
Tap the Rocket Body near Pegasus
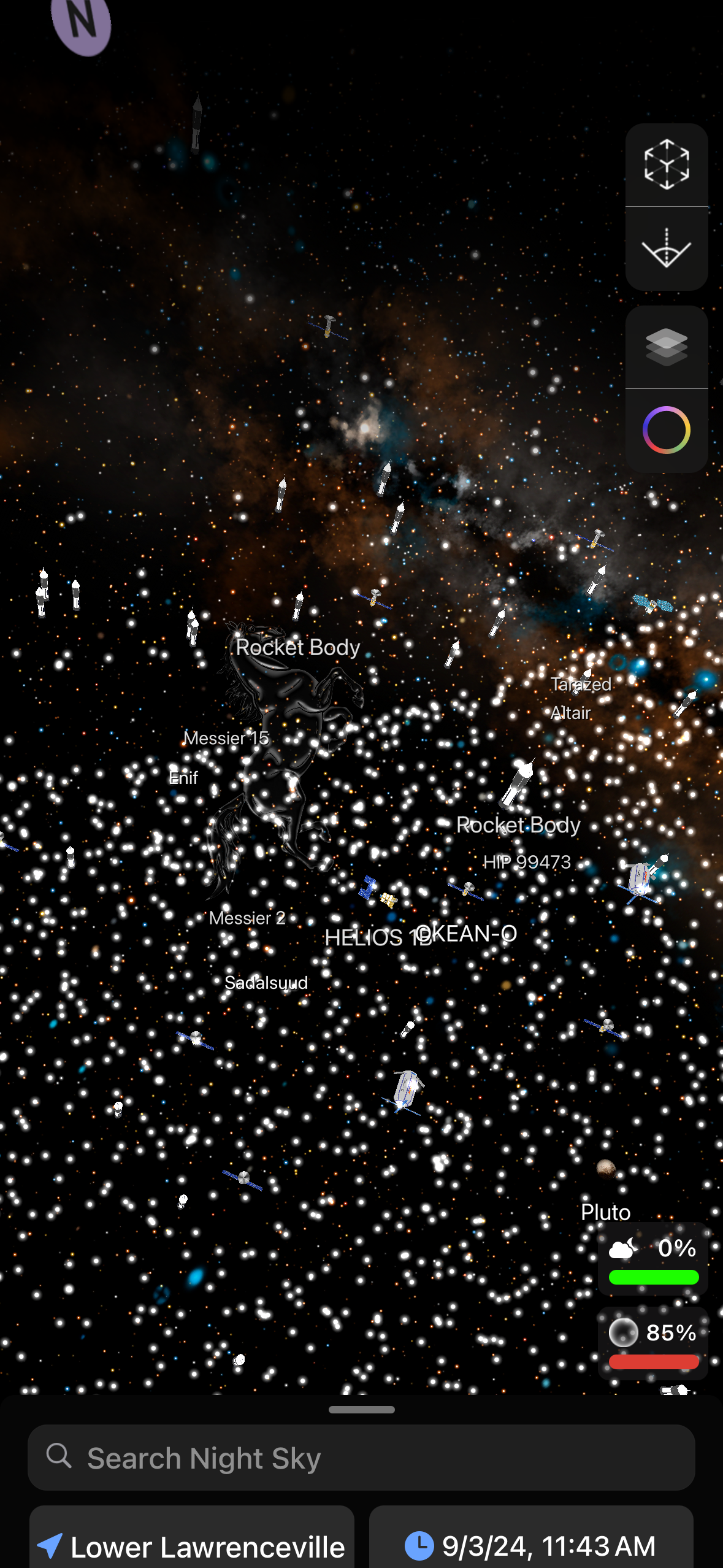coord(297,647)
